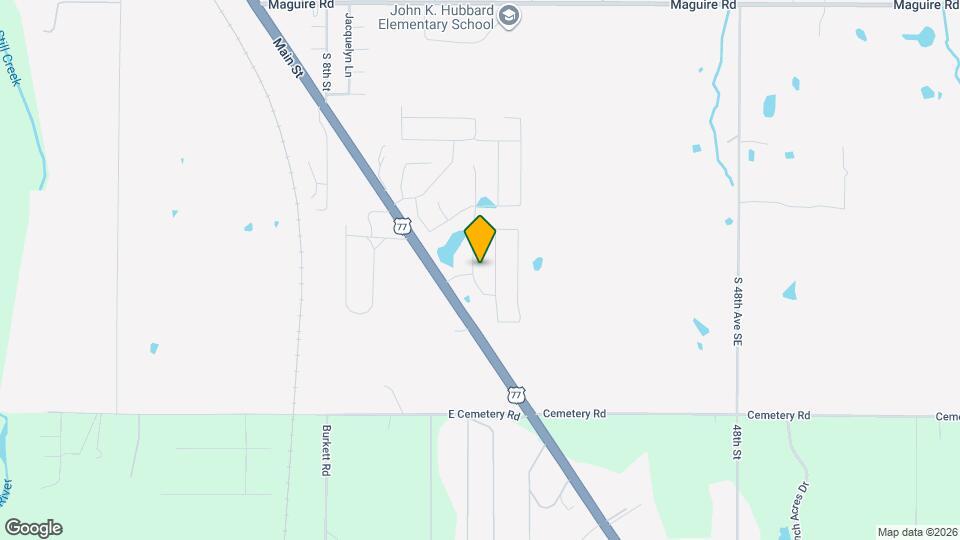Image resolution: width=960 pixels, height=540 pixels.
Task: Tap the orange location marker
Action: coord(480,238)
